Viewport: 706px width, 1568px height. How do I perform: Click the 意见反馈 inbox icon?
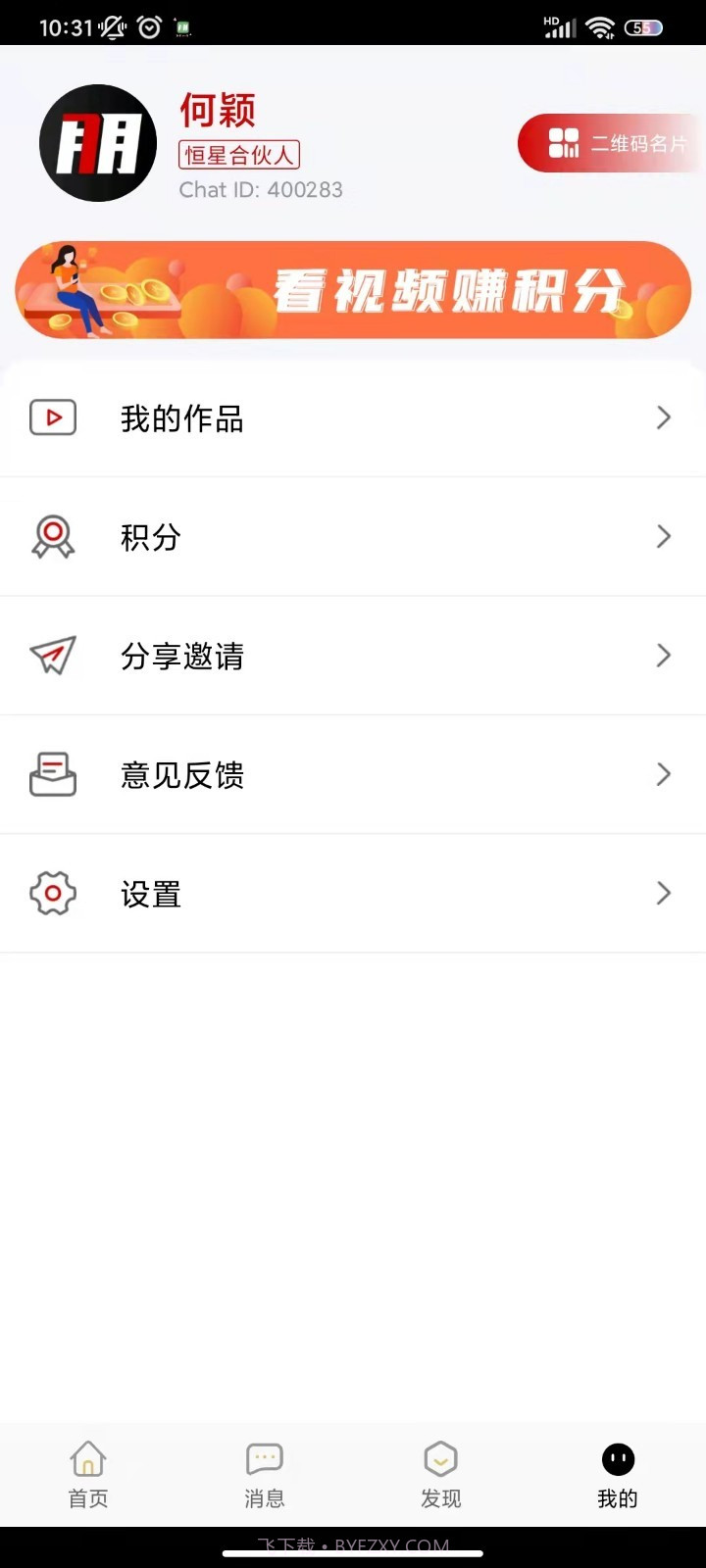click(53, 774)
